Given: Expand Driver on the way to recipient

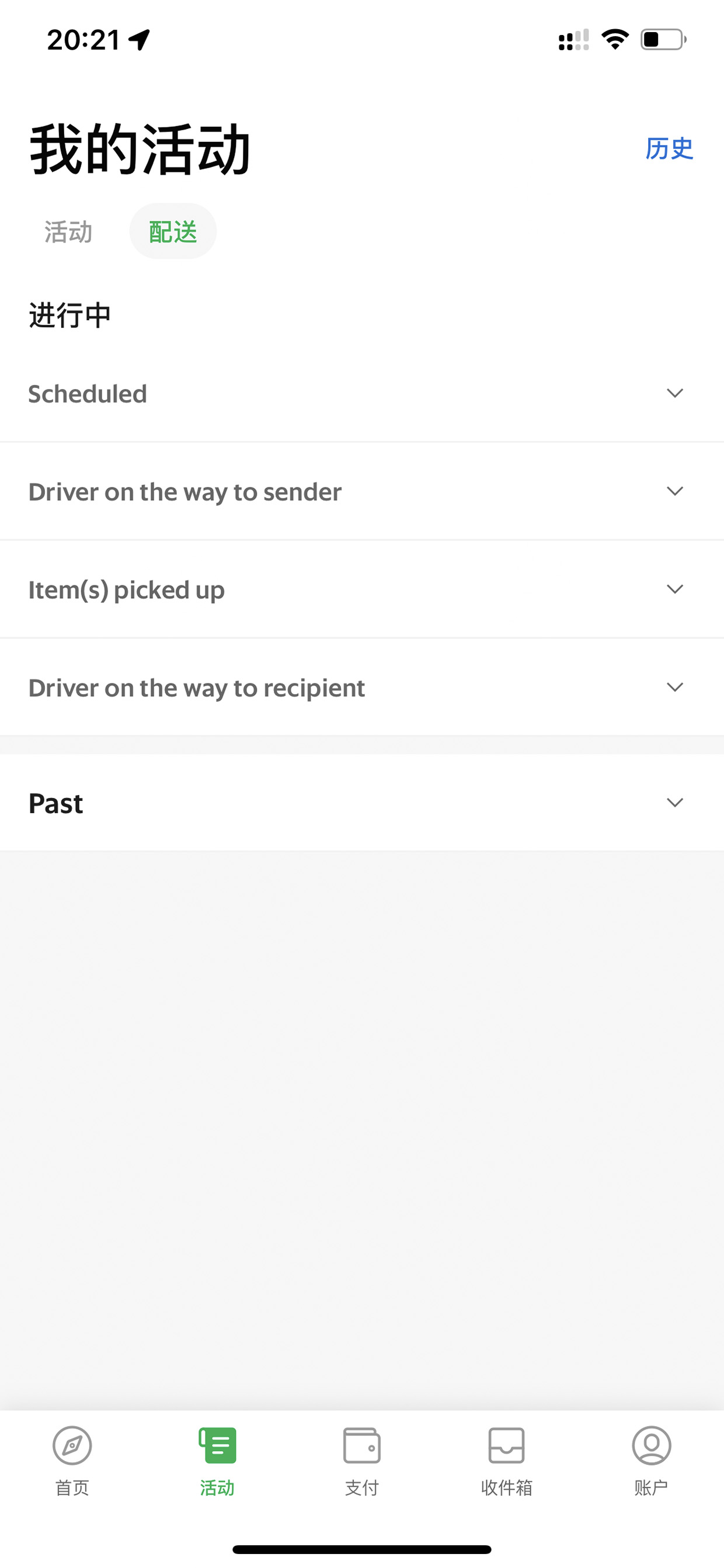Looking at the screenshot, I should [x=362, y=688].
